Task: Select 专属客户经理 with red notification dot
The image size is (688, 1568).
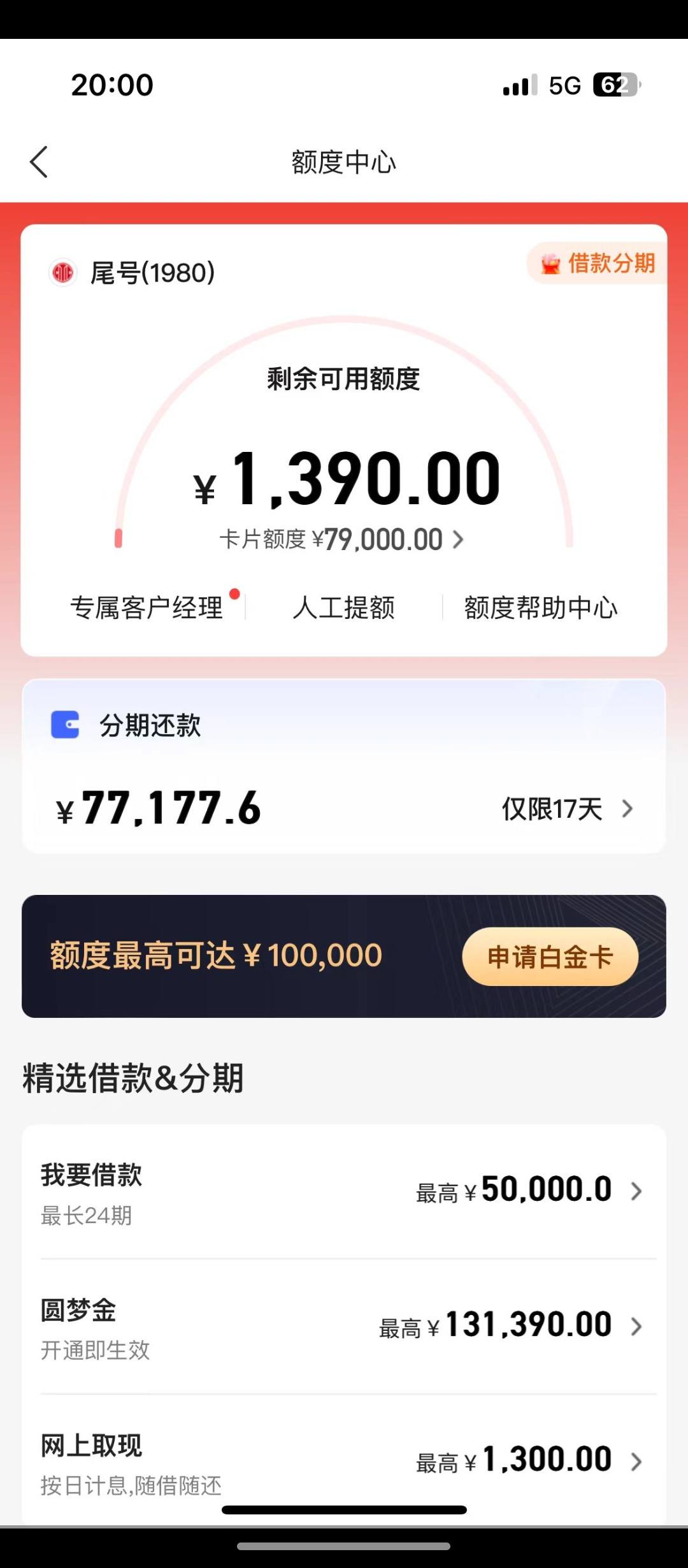Action: [x=147, y=607]
